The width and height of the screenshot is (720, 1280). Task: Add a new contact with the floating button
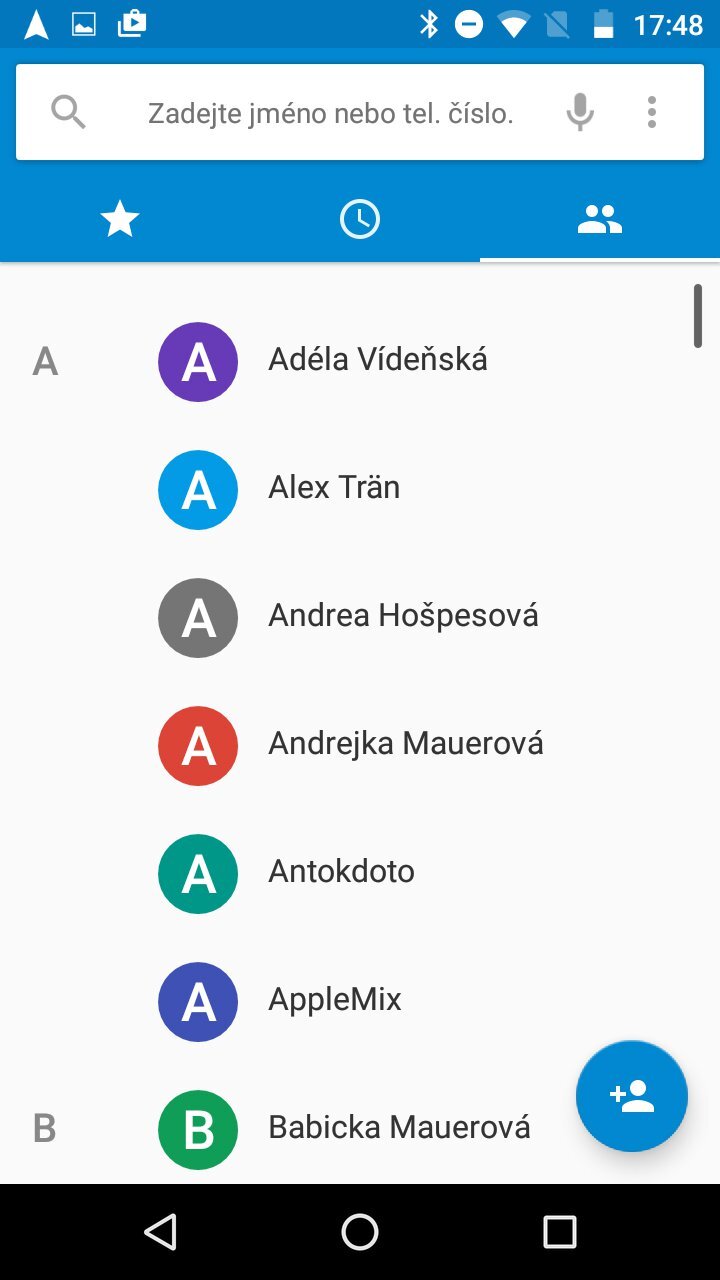(x=631, y=1096)
